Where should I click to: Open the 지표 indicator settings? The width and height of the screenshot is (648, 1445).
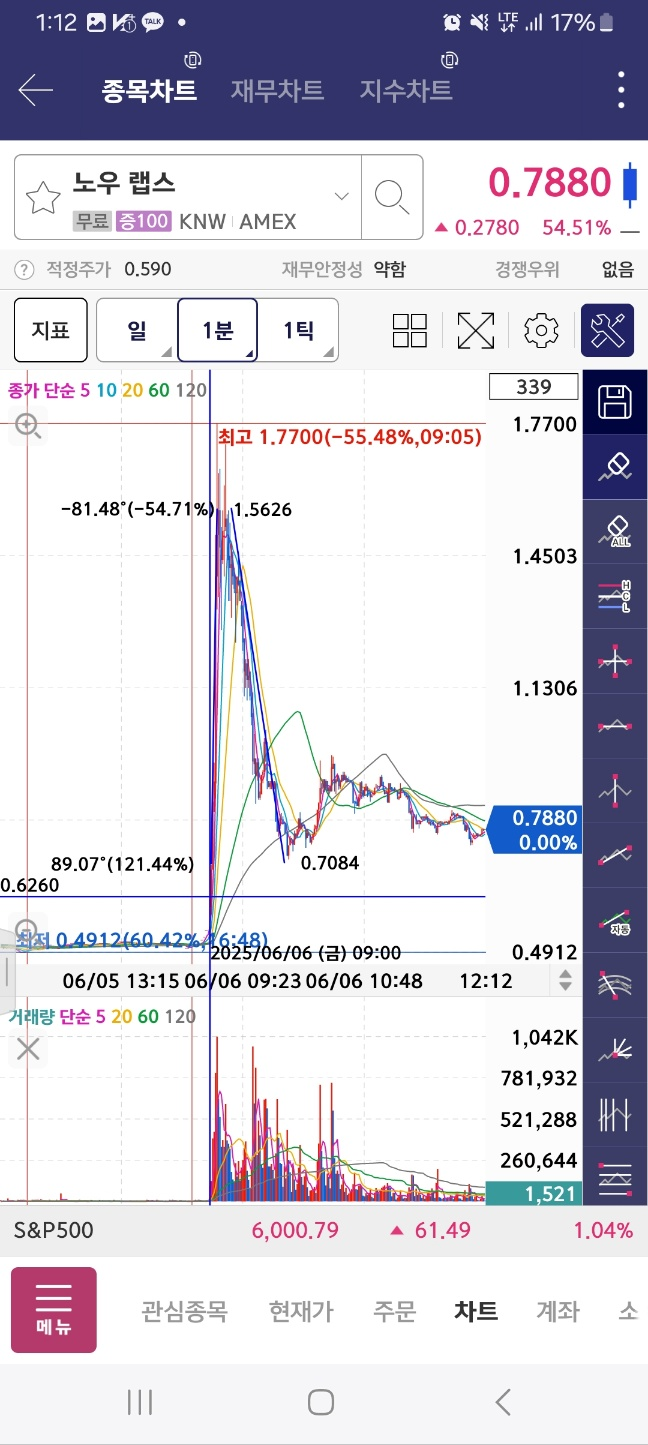tap(50, 330)
